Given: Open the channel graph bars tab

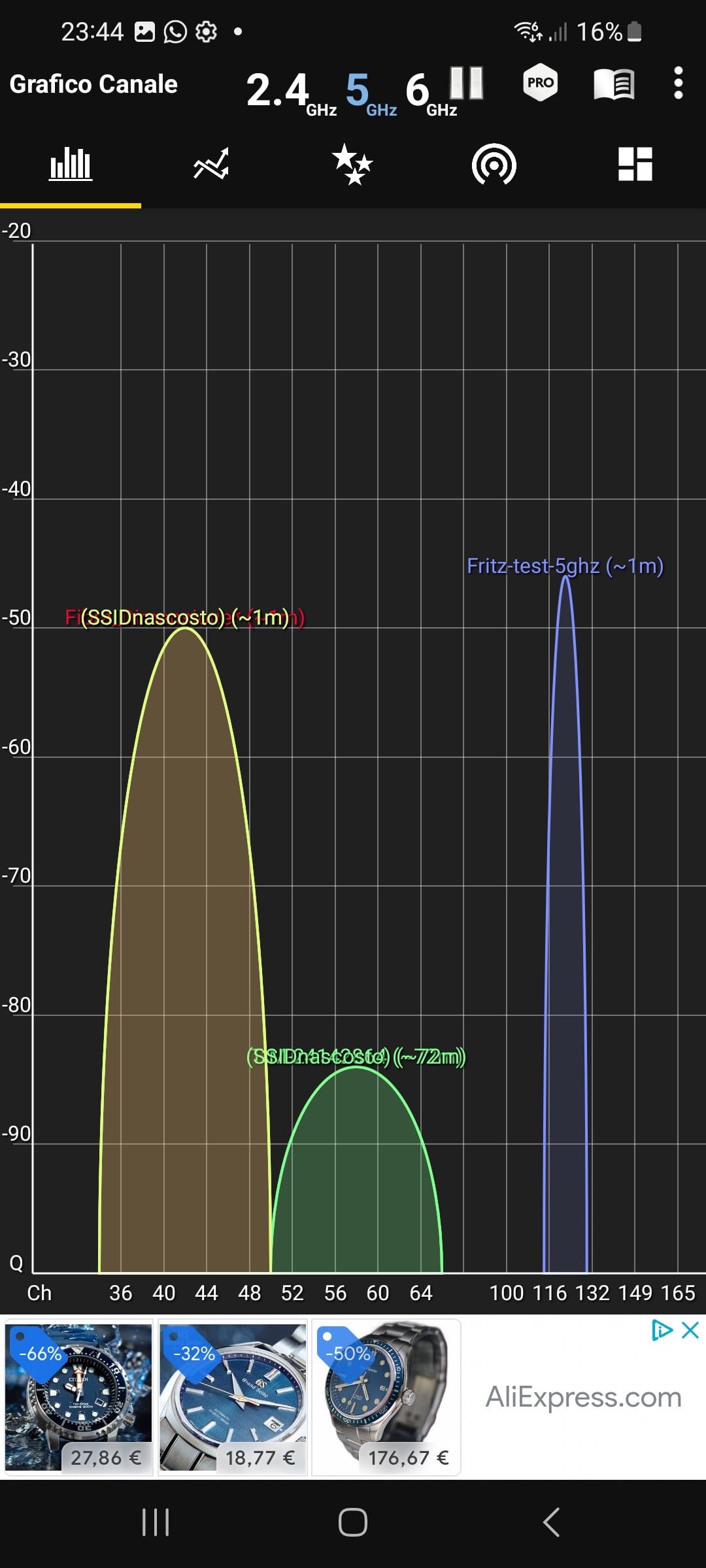Looking at the screenshot, I should [x=71, y=164].
